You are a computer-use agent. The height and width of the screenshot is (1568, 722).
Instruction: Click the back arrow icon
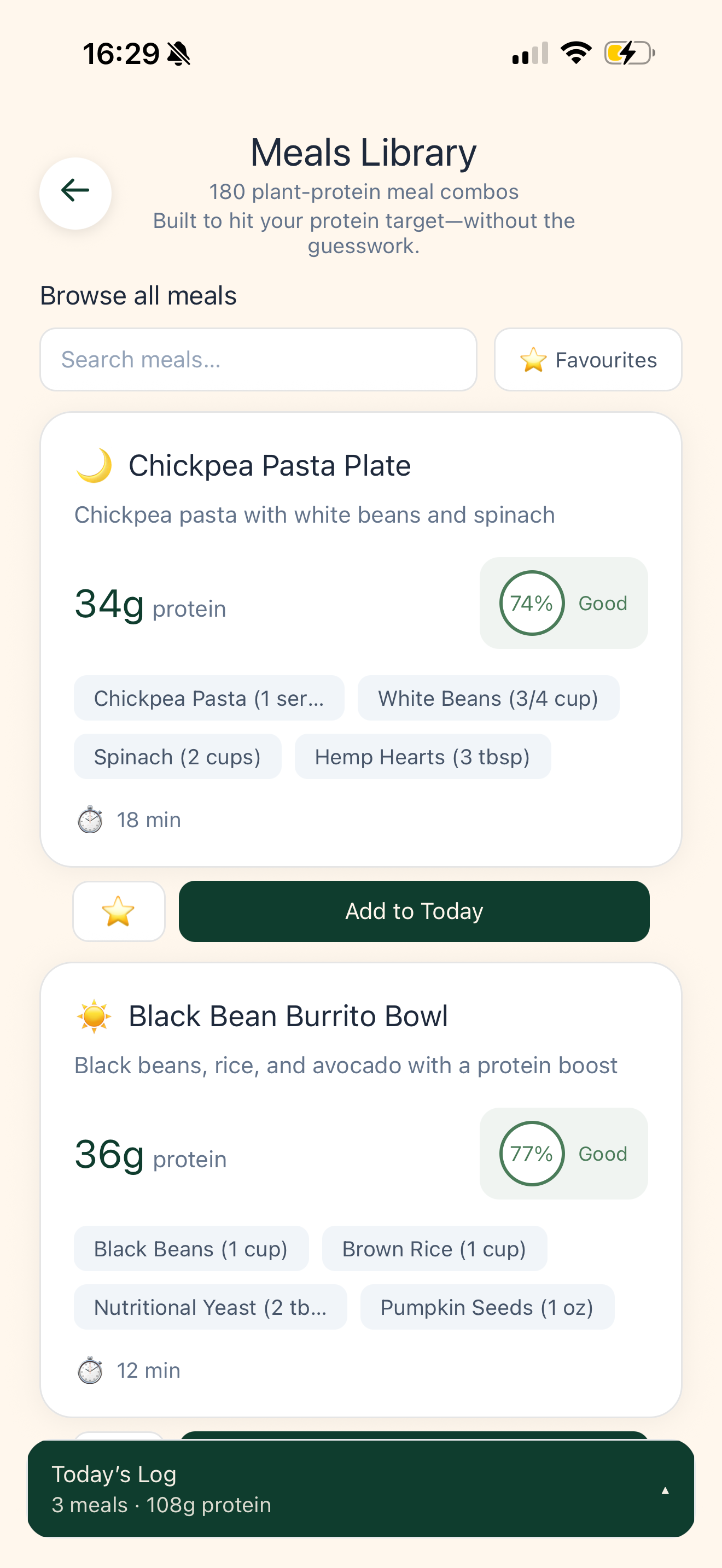coord(74,191)
